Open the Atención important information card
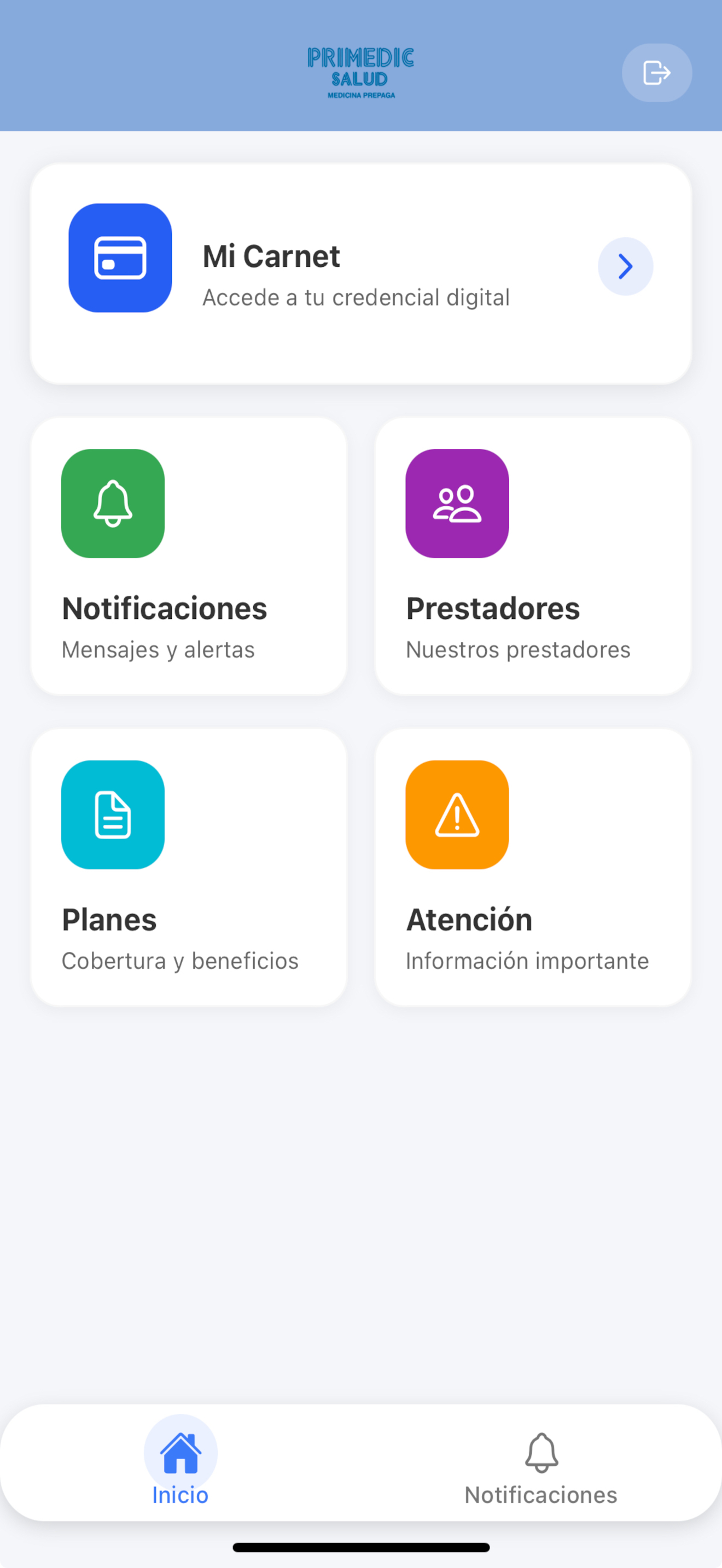 (x=533, y=867)
